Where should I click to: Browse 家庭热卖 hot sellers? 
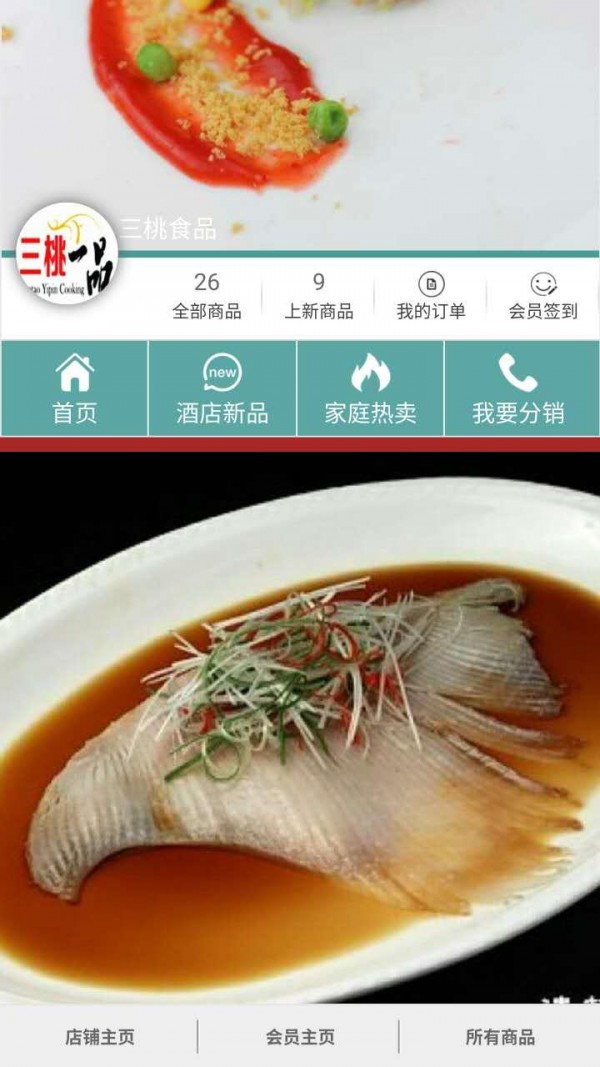coord(370,389)
